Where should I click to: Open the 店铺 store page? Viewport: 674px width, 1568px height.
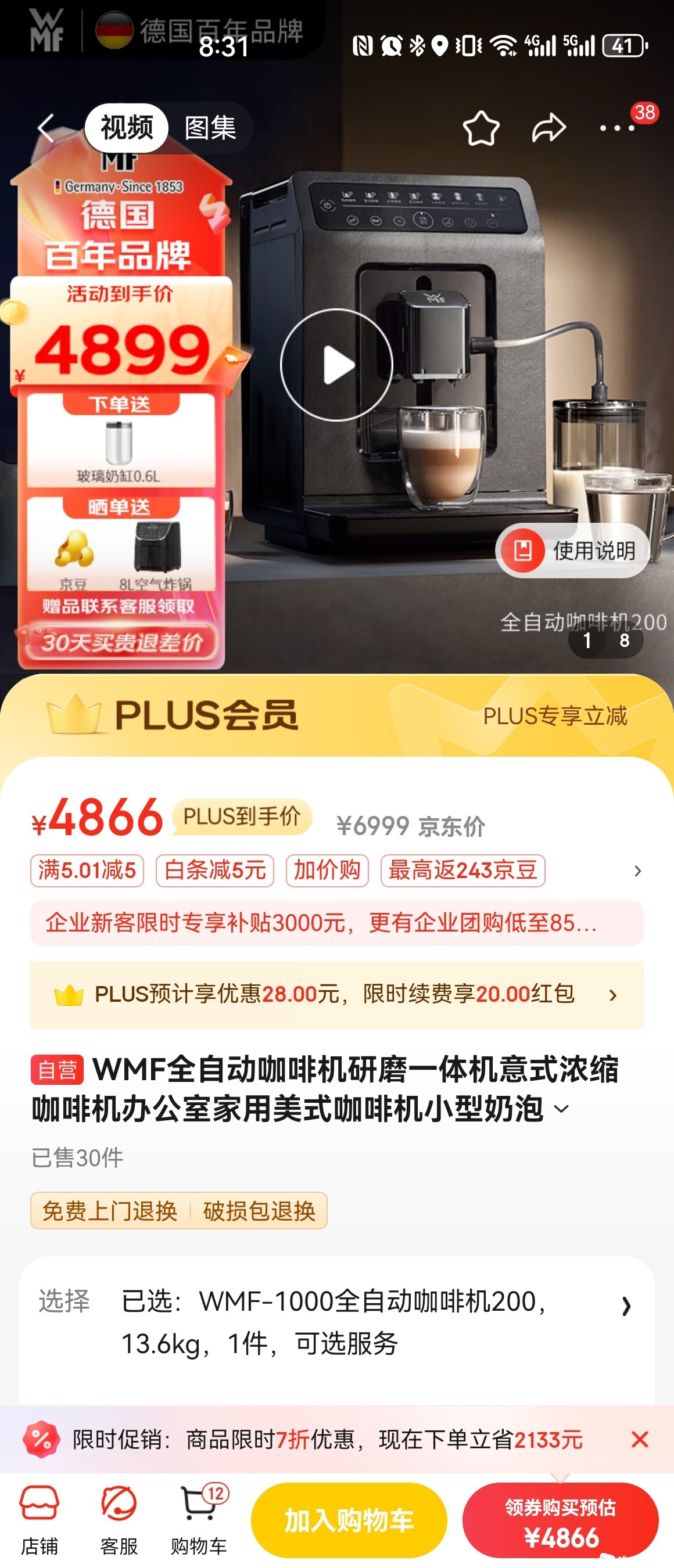[40, 1519]
